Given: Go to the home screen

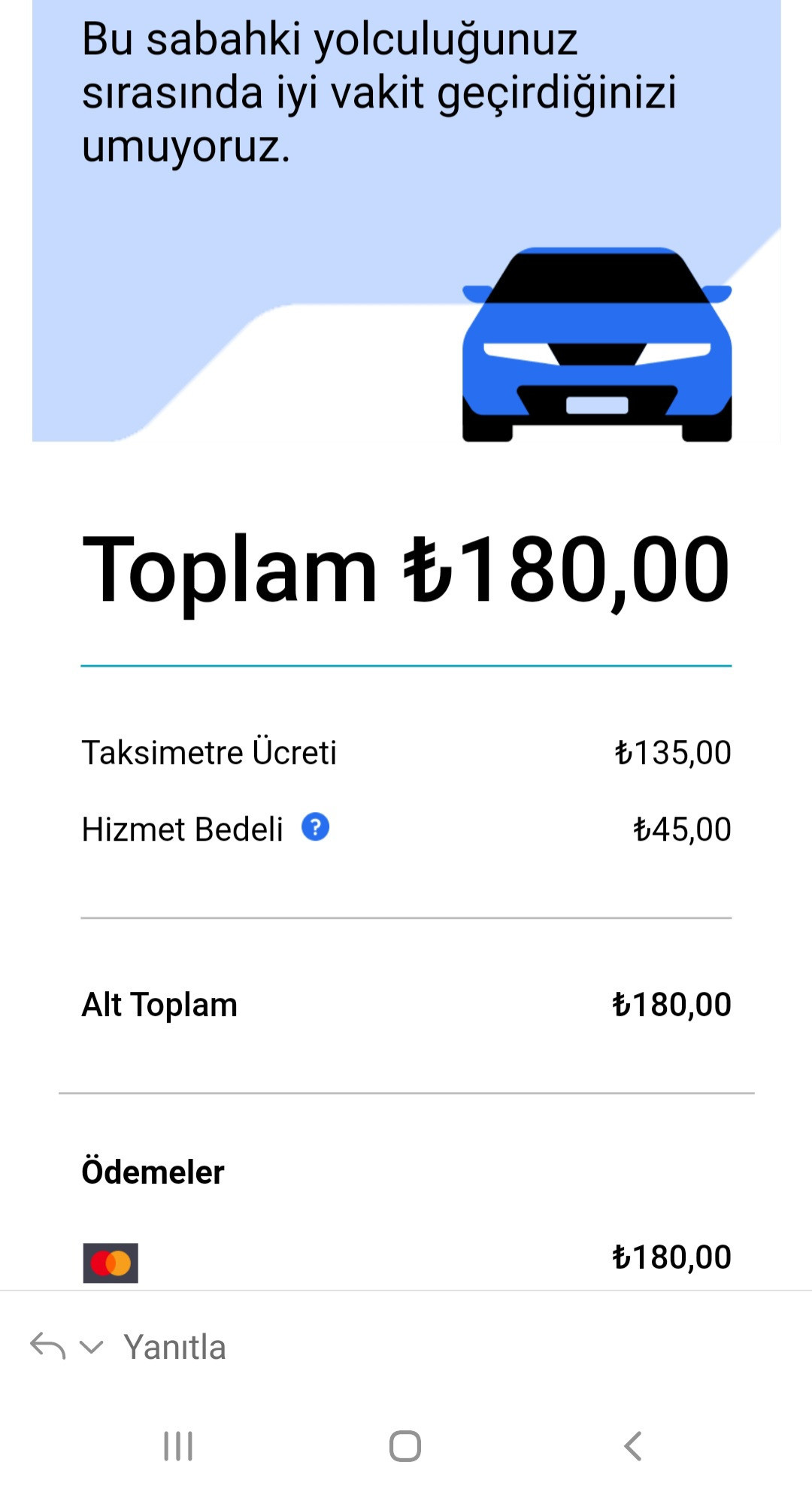Looking at the screenshot, I should click(x=405, y=1445).
